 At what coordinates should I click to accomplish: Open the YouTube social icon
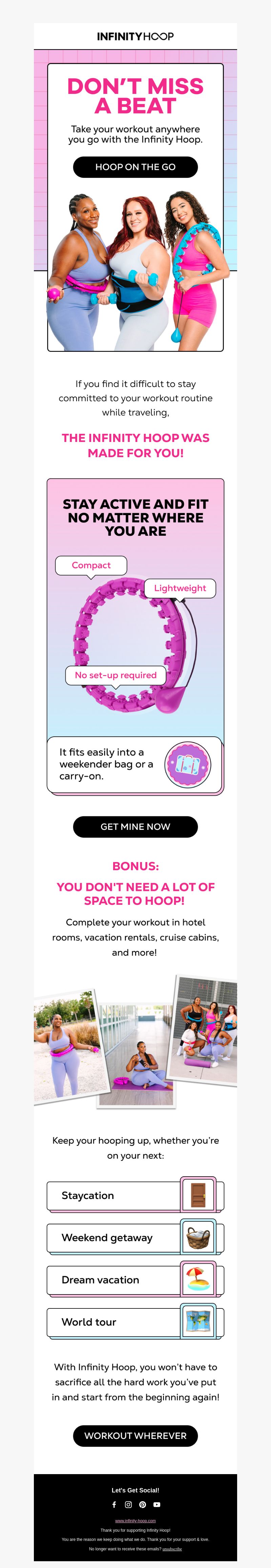157,1504
